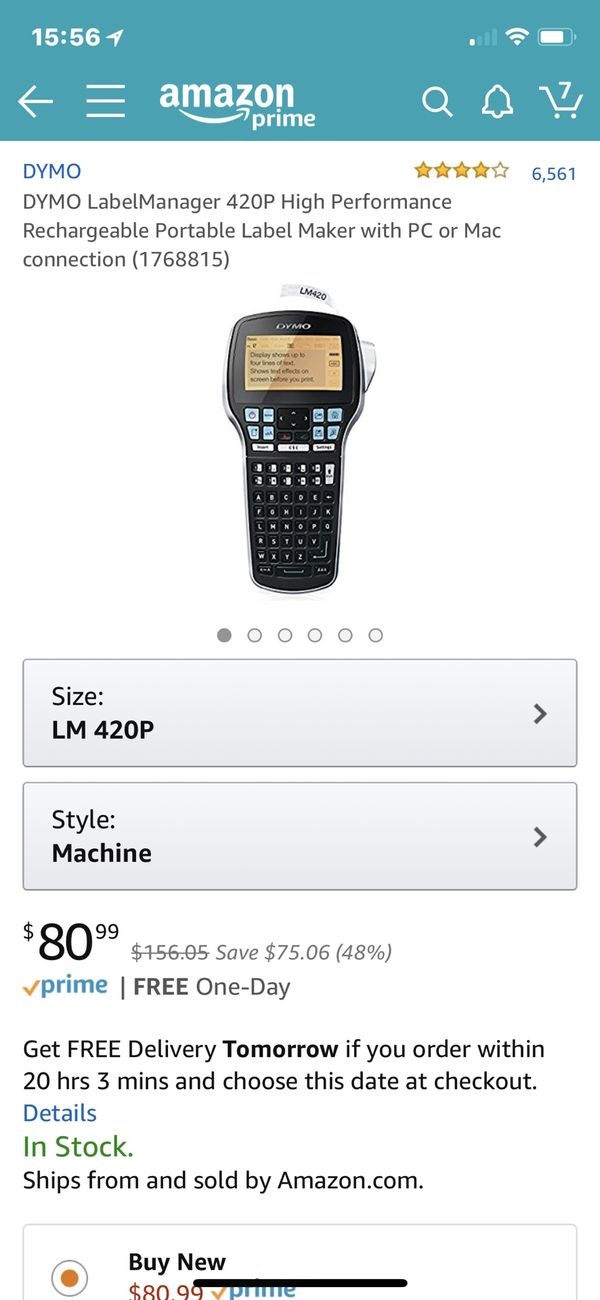View the 6,561 customer reviews

554,174
